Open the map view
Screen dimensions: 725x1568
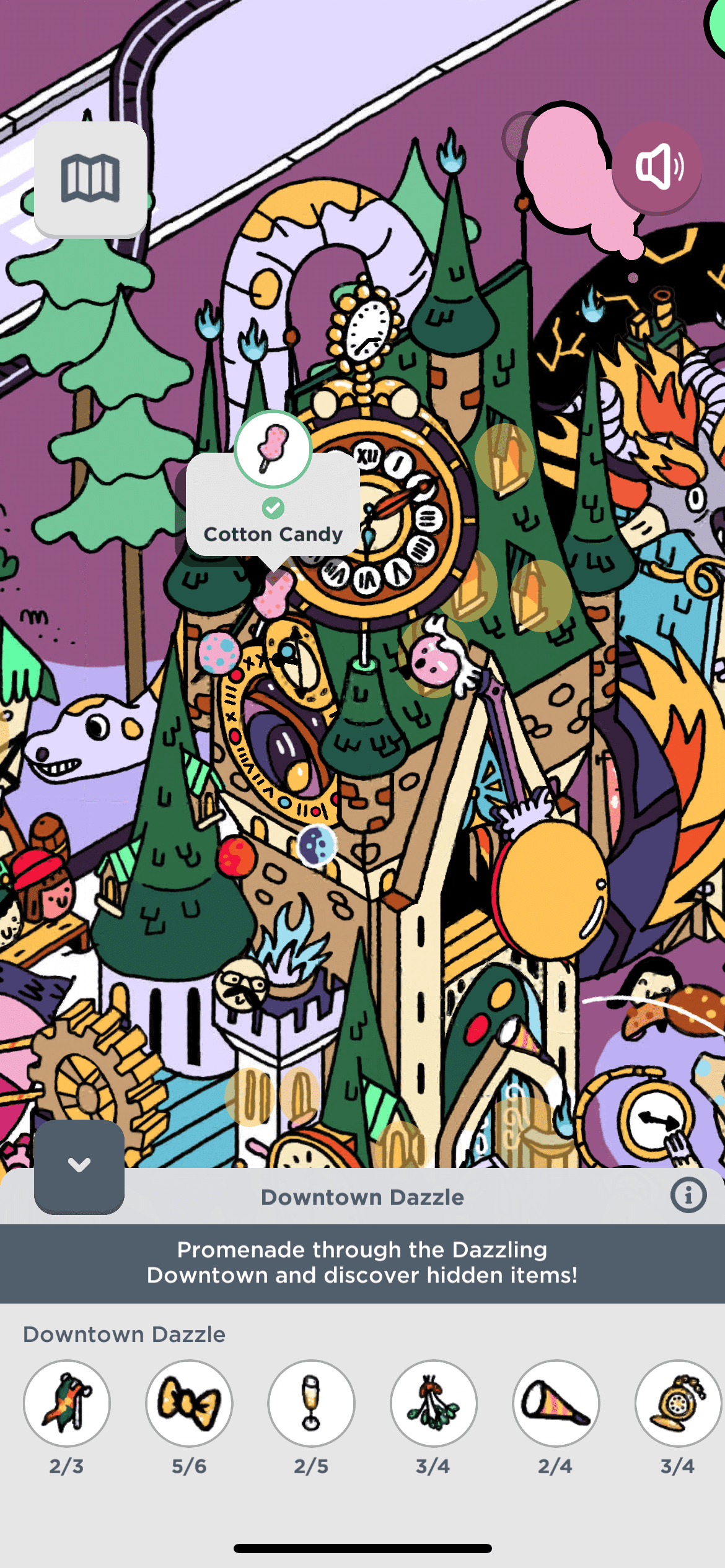pos(90,178)
